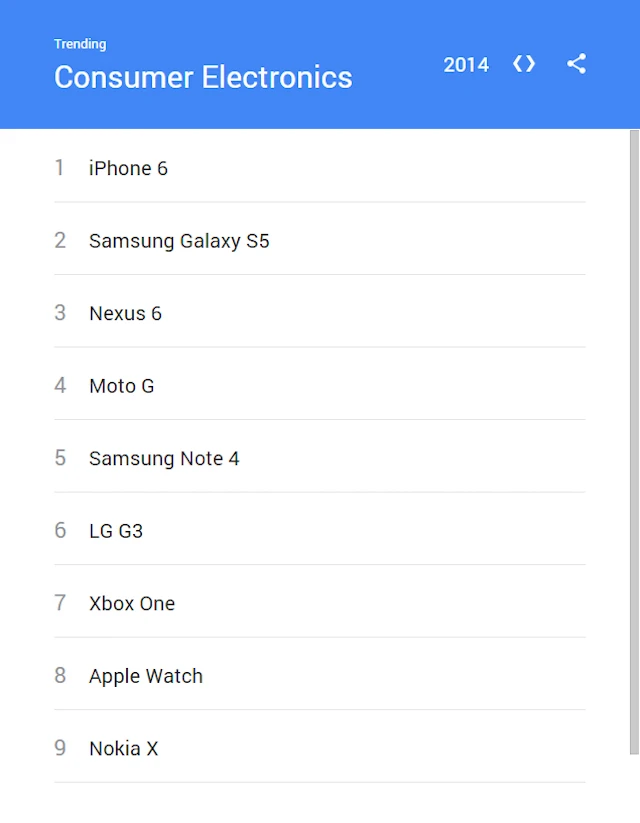Select Samsung Galaxy S5 from the list

click(x=179, y=241)
